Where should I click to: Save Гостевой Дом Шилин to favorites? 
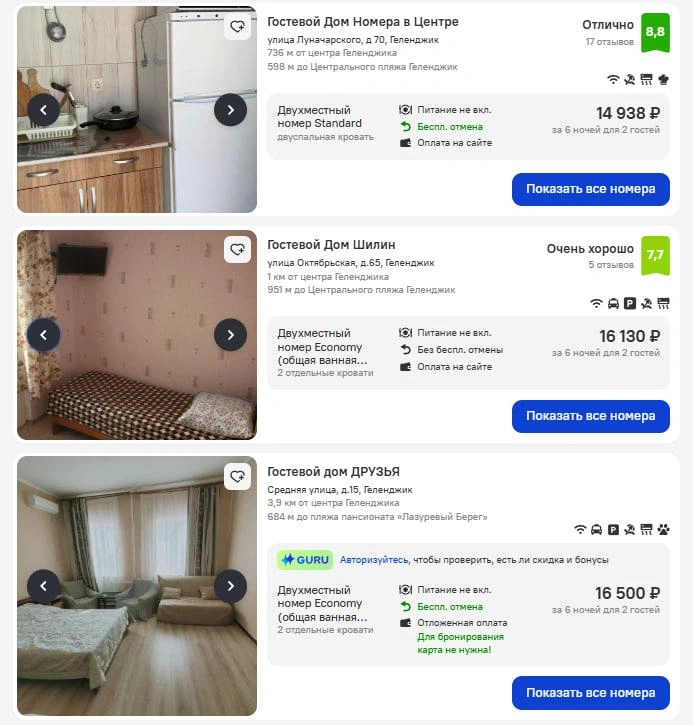(237, 249)
